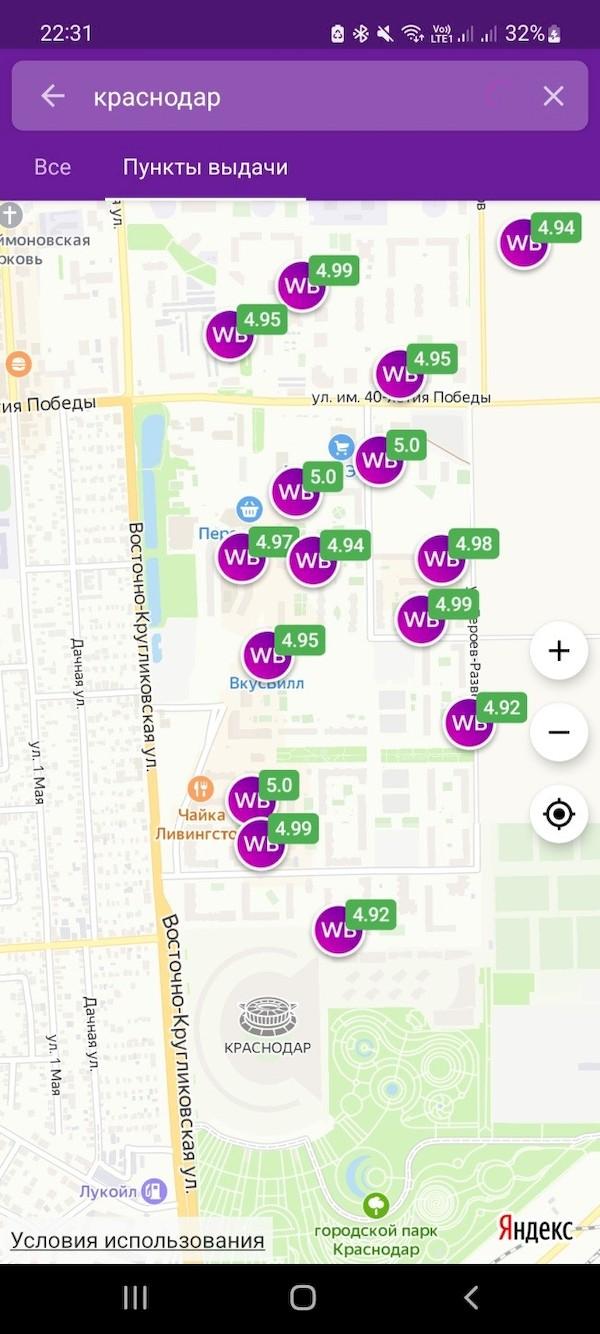
Task: Choose the pickup point rated 4.94 in the top corner
Action: tap(524, 243)
